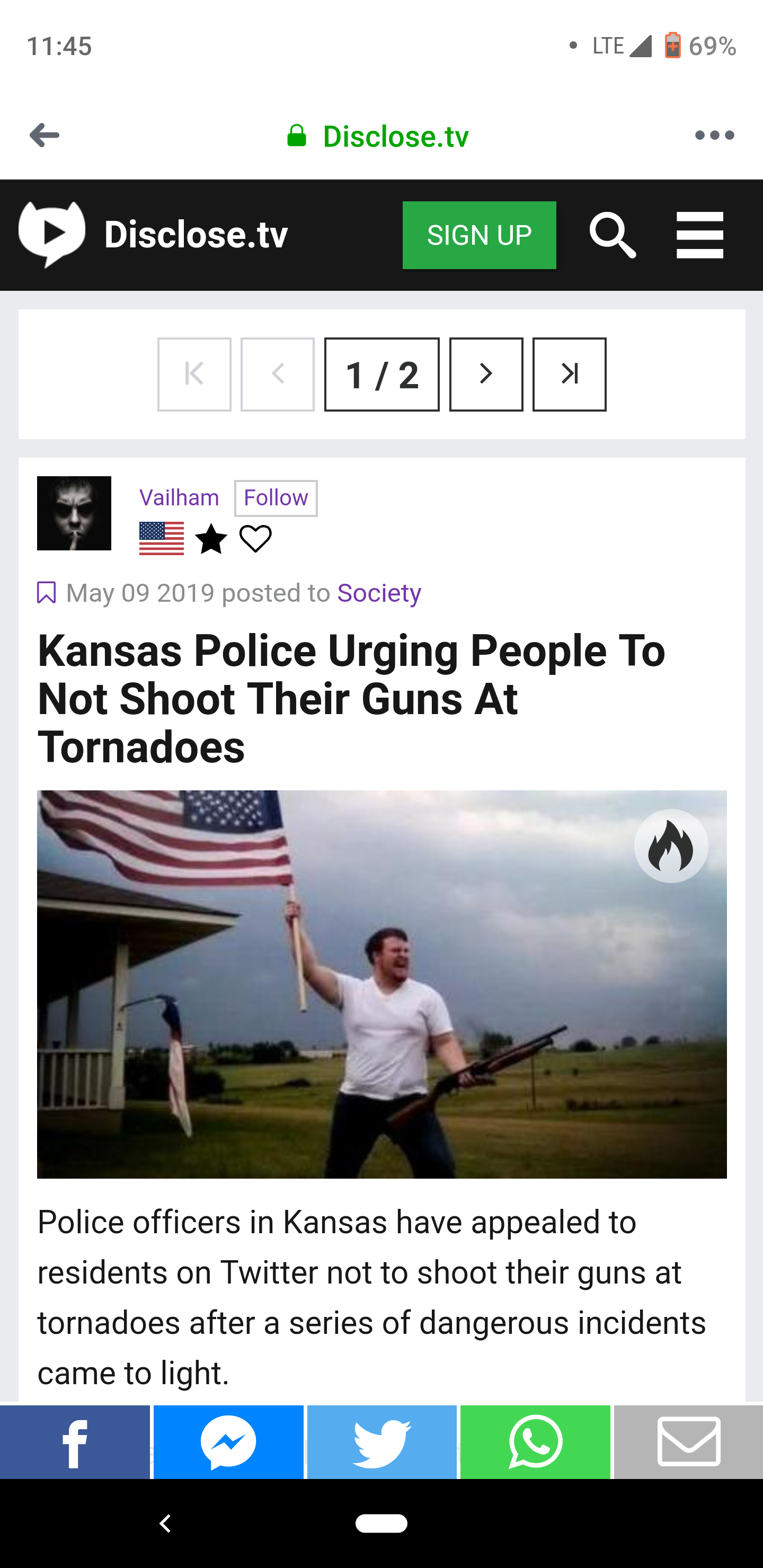
Task: Share via WhatsApp
Action: pos(535,1442)
